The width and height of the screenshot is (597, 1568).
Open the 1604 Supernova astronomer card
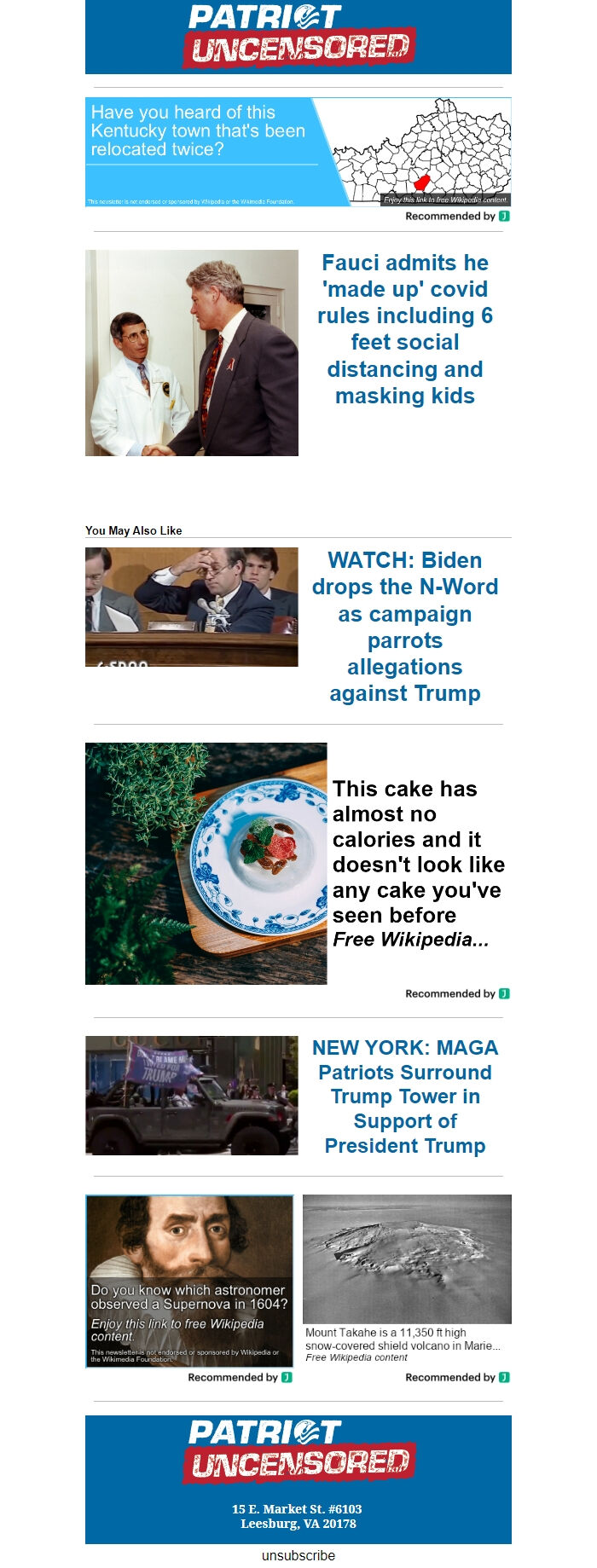click(189, 1281)
